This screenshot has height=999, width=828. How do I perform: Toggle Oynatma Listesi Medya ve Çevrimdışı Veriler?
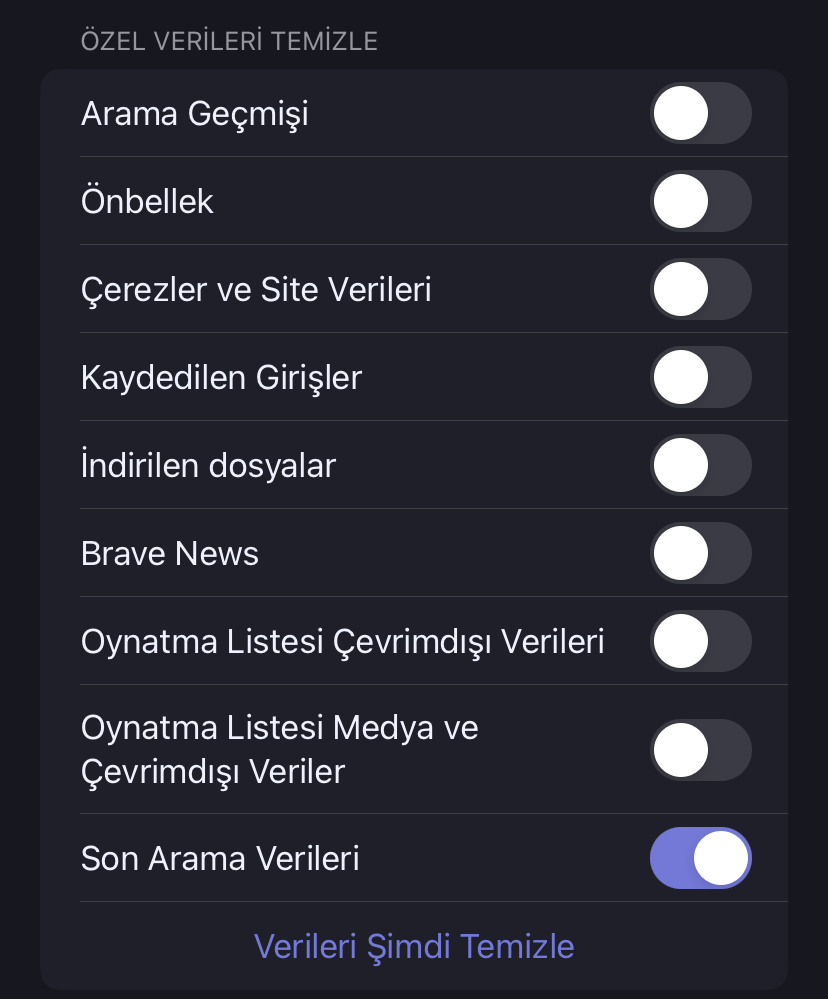[700, 749]
